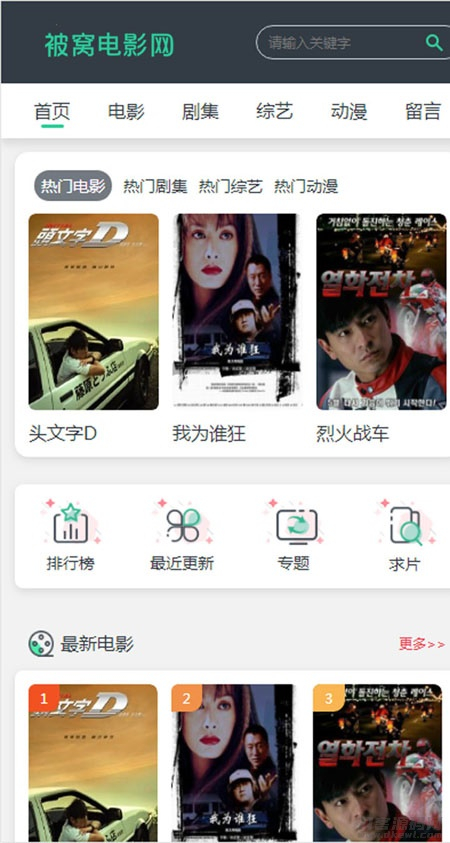Open 头文字D in hot movies
This screenshot has height=843, width=450.
pos(94,312)
